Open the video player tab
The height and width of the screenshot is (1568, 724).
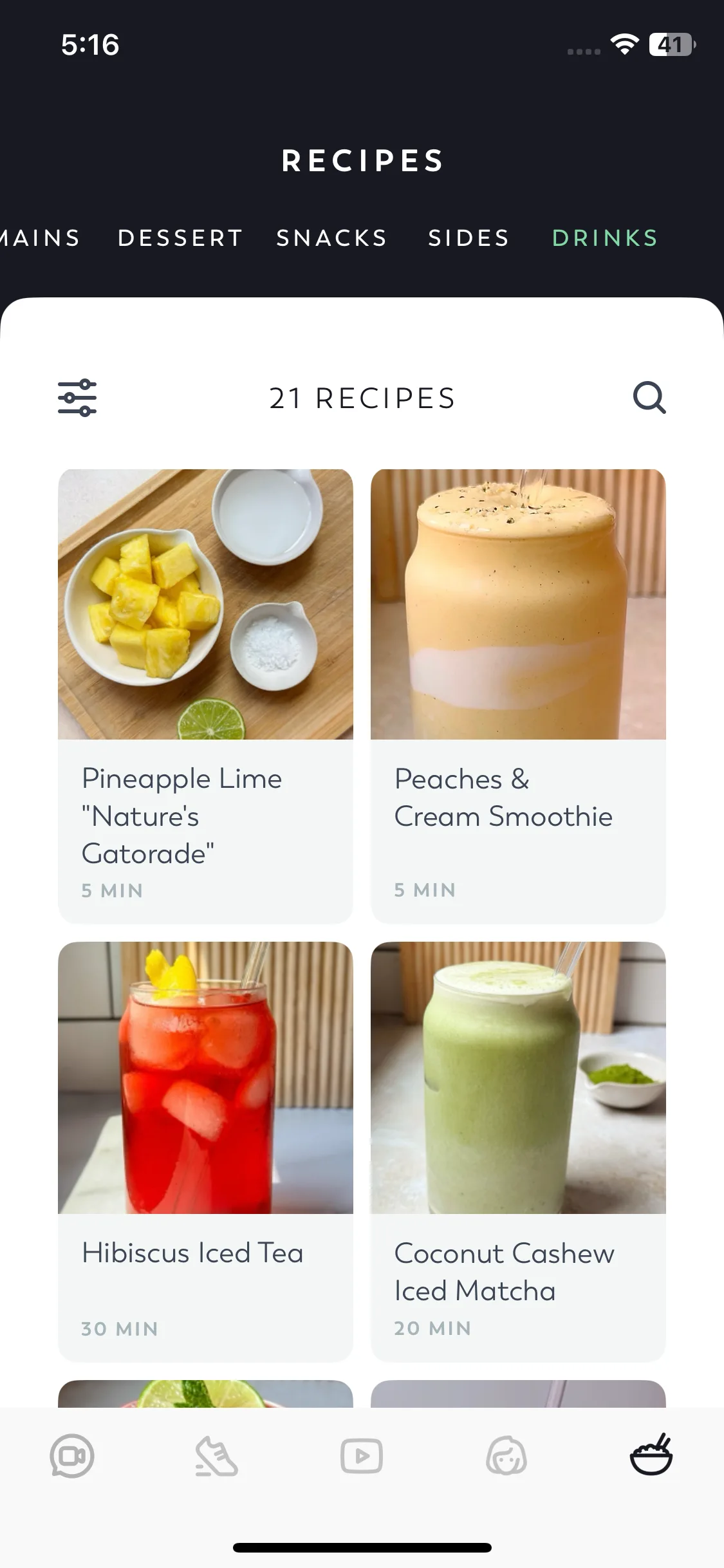click(362, 1456)
